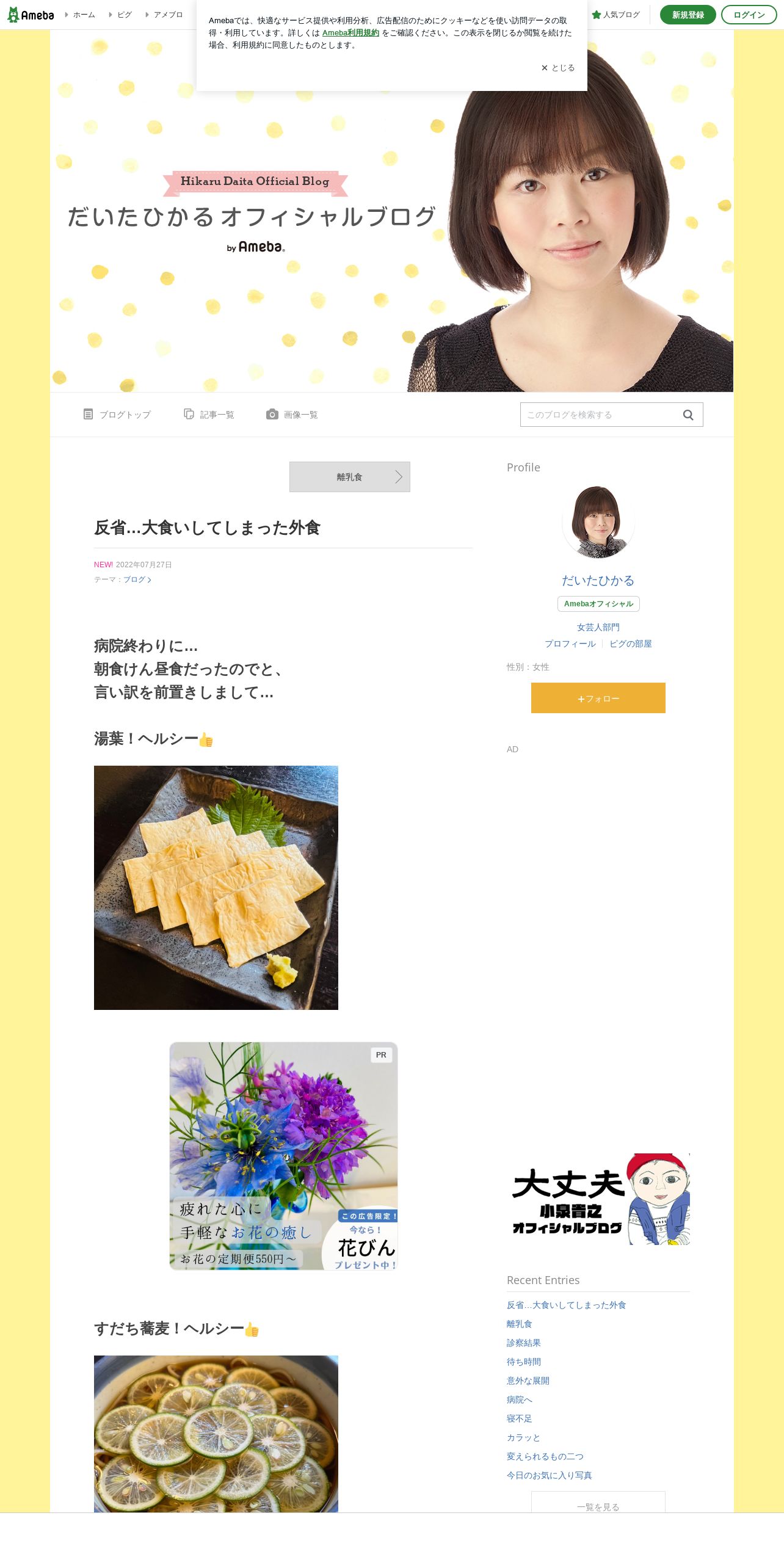Viewport: 784px width, 1568px height.
Task: Open the プロフィール link
Action: [570, 644]
